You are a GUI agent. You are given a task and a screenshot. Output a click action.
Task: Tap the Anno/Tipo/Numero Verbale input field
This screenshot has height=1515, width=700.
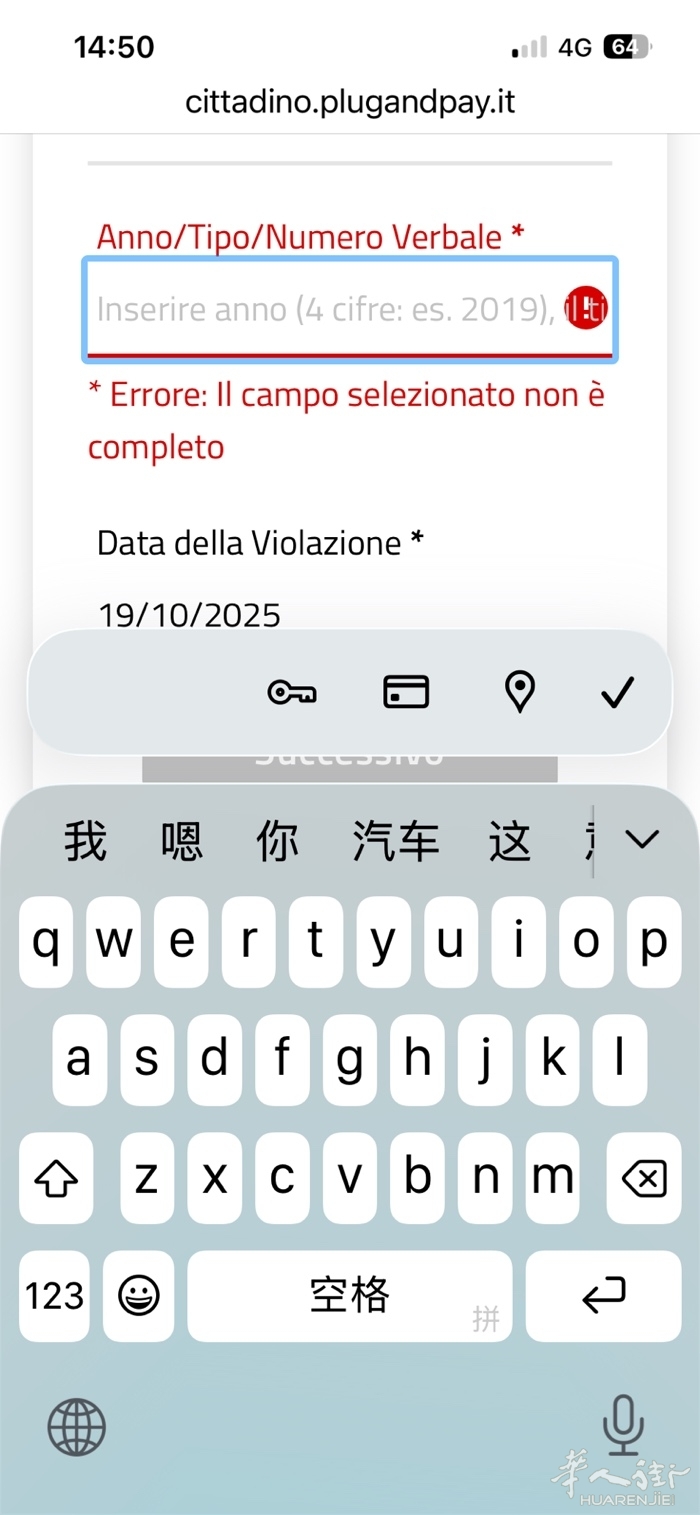(330, 309)
